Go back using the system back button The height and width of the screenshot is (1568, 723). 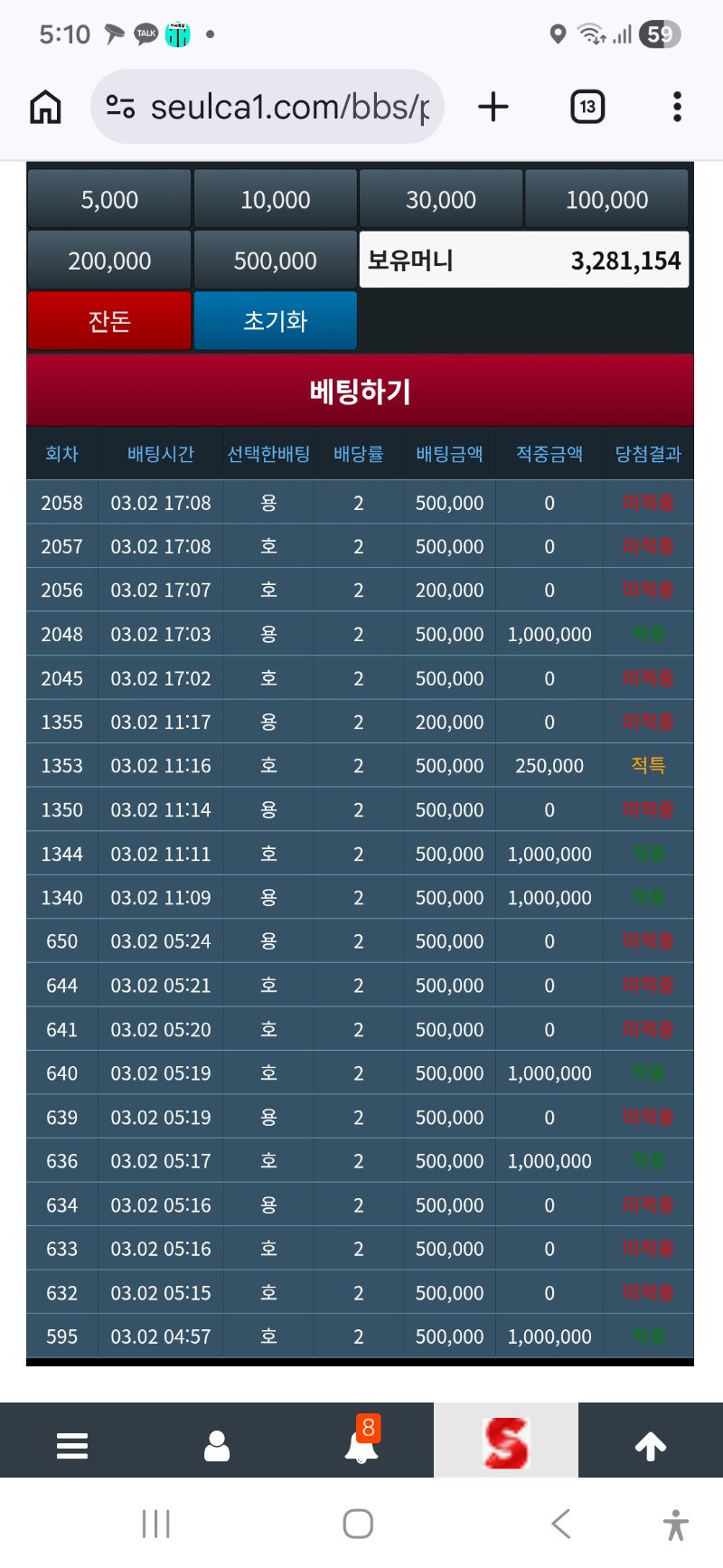tap(561, 1524)
